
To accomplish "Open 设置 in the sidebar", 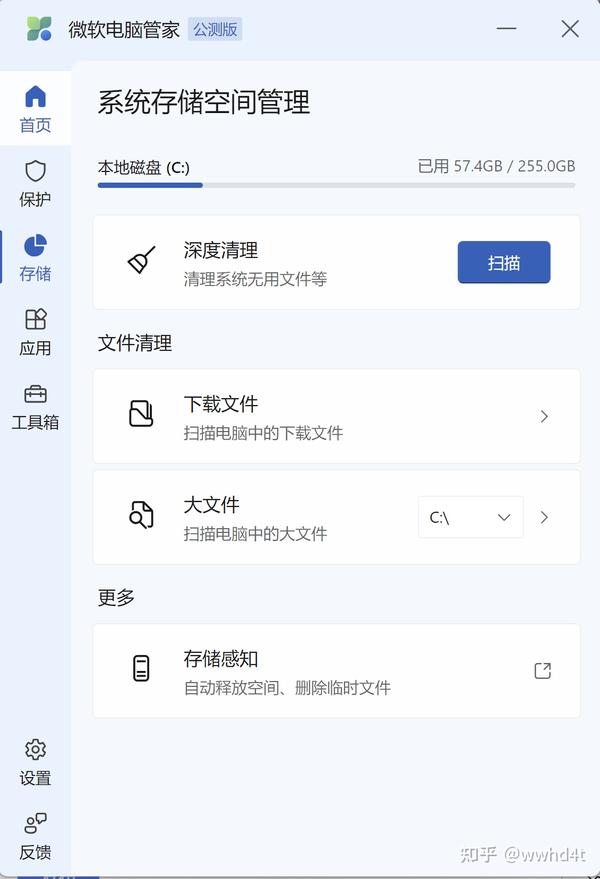I will pos(35,762).
